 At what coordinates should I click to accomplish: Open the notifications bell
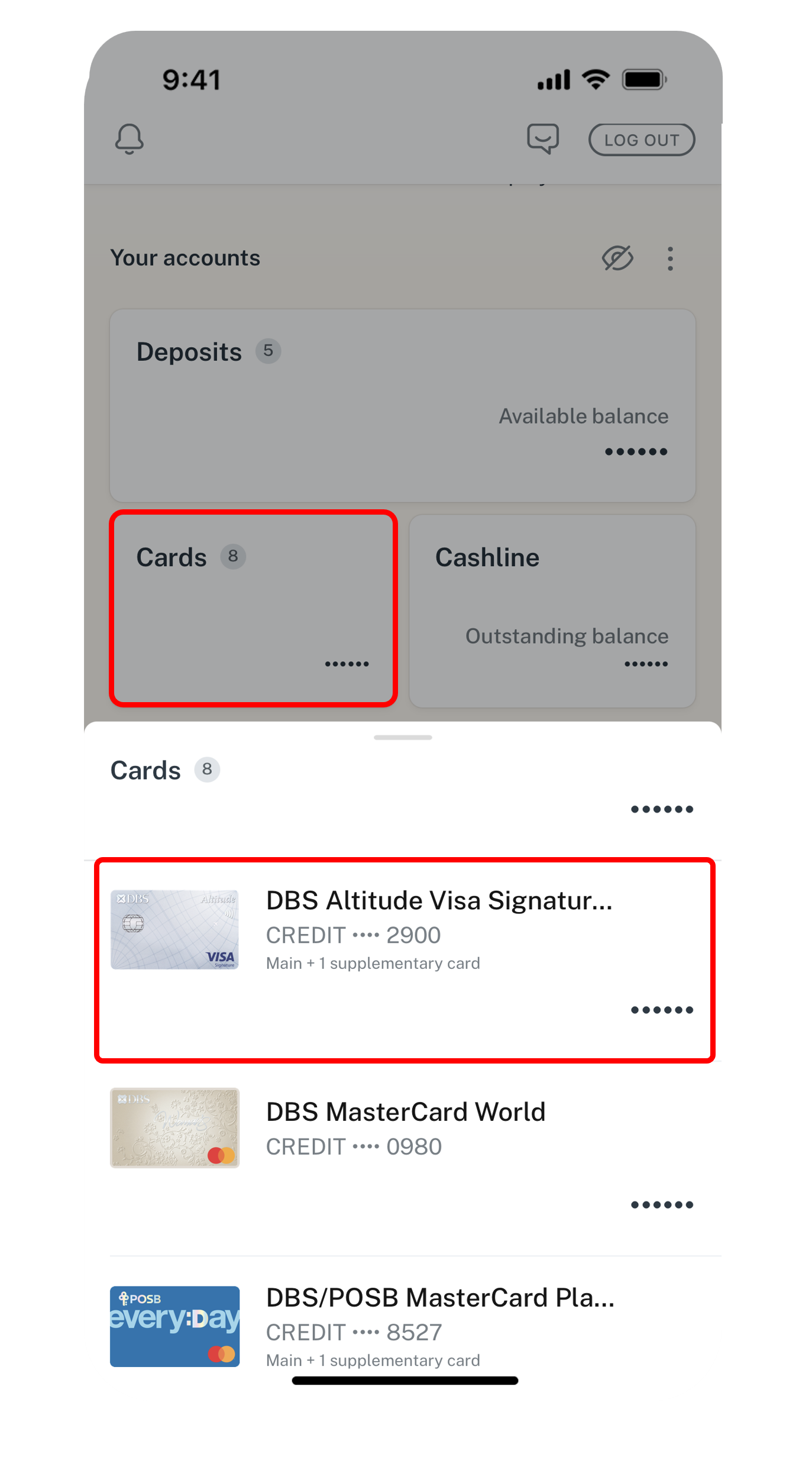click(129, 139)
